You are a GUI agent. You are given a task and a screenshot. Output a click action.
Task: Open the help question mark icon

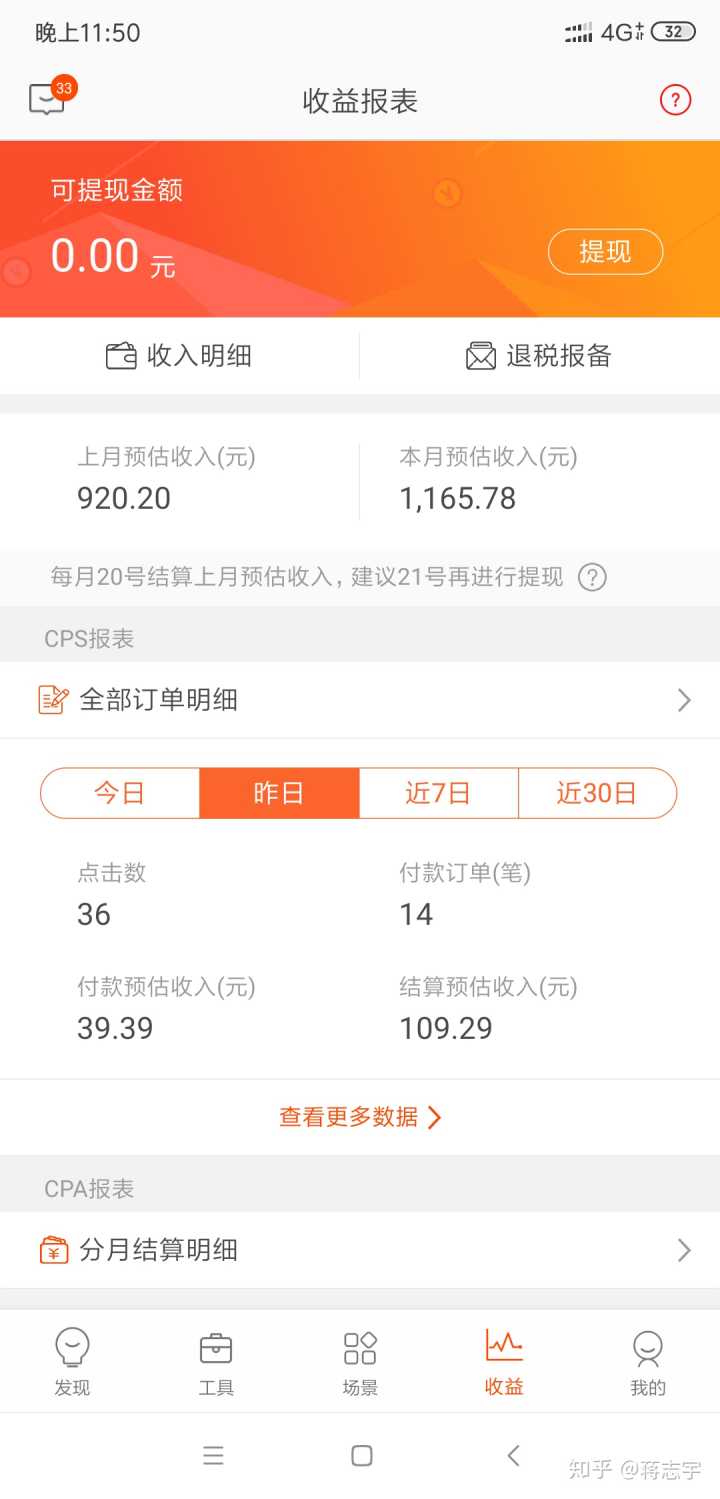pyautogui.click(x=675, y=100)
